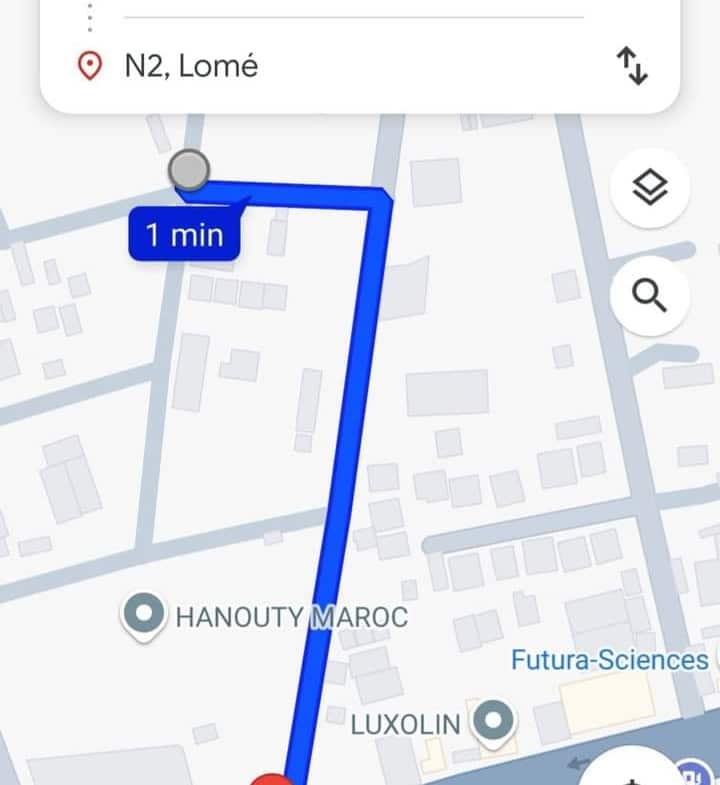Open the LUXOLIN place marker
This screenshot has height=785, width=720.
point(493,720)
